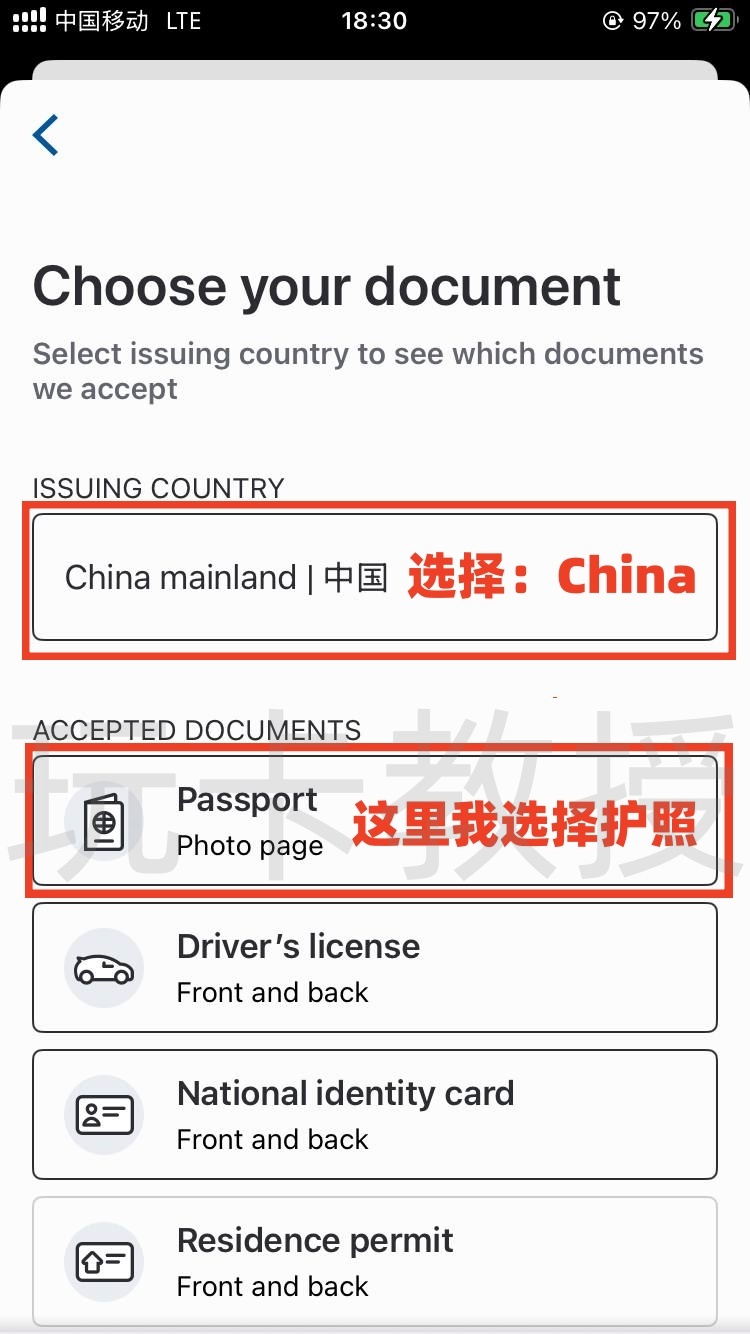Go back using the top arrow

(x=46, y=135)
